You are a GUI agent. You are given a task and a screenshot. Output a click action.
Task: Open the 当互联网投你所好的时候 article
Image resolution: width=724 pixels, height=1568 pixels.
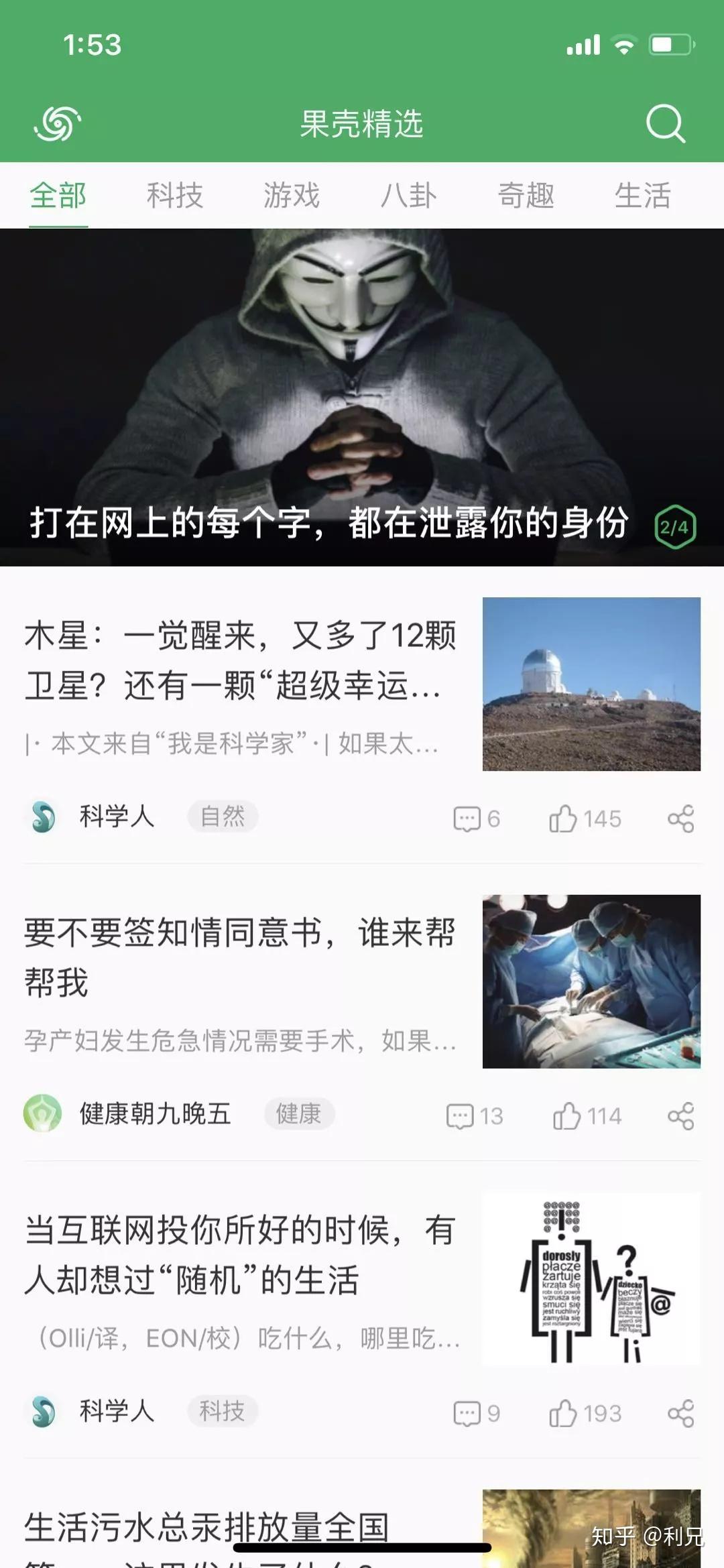(240, 1255)
